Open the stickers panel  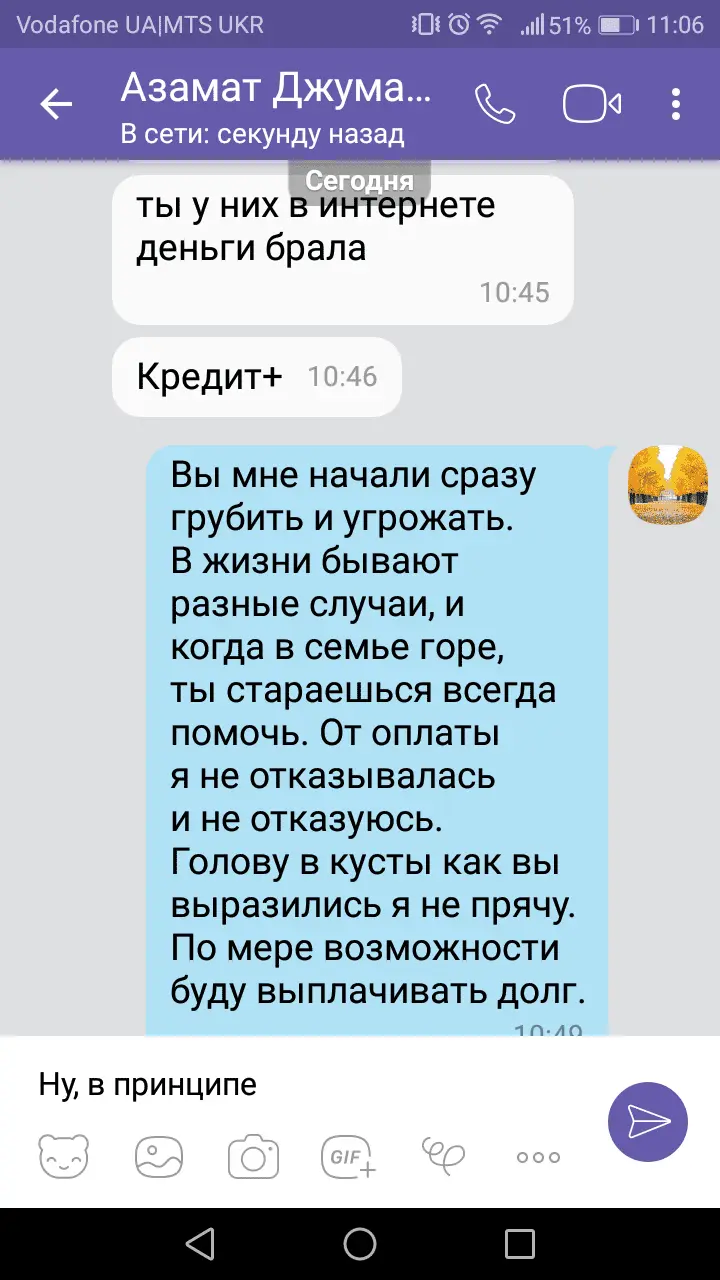(x=63, y=1157)
